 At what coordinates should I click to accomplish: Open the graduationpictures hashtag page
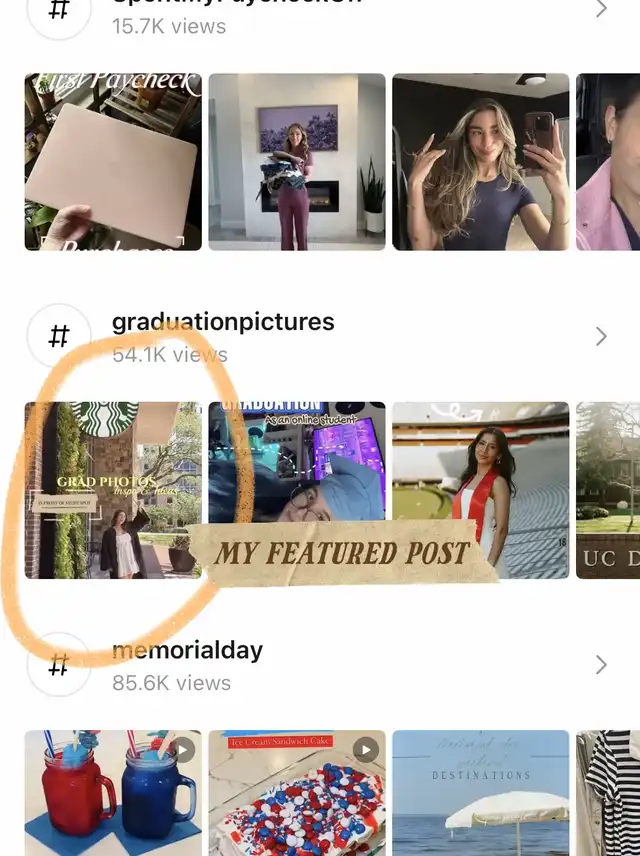(223, 322)
